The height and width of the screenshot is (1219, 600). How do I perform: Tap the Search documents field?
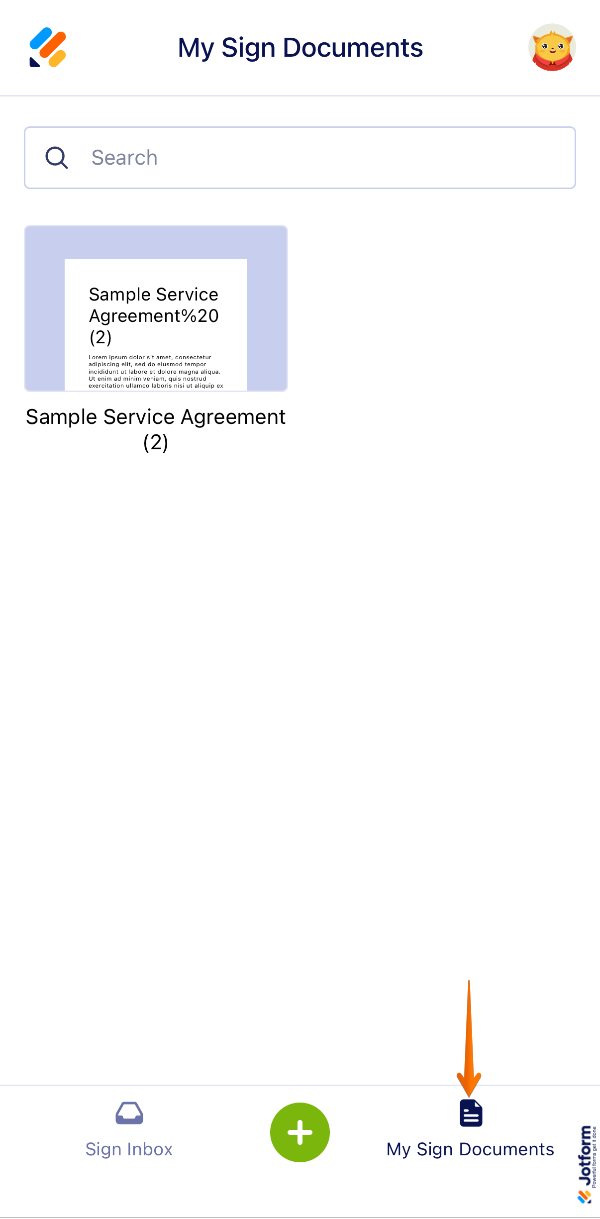pos(300,158)
